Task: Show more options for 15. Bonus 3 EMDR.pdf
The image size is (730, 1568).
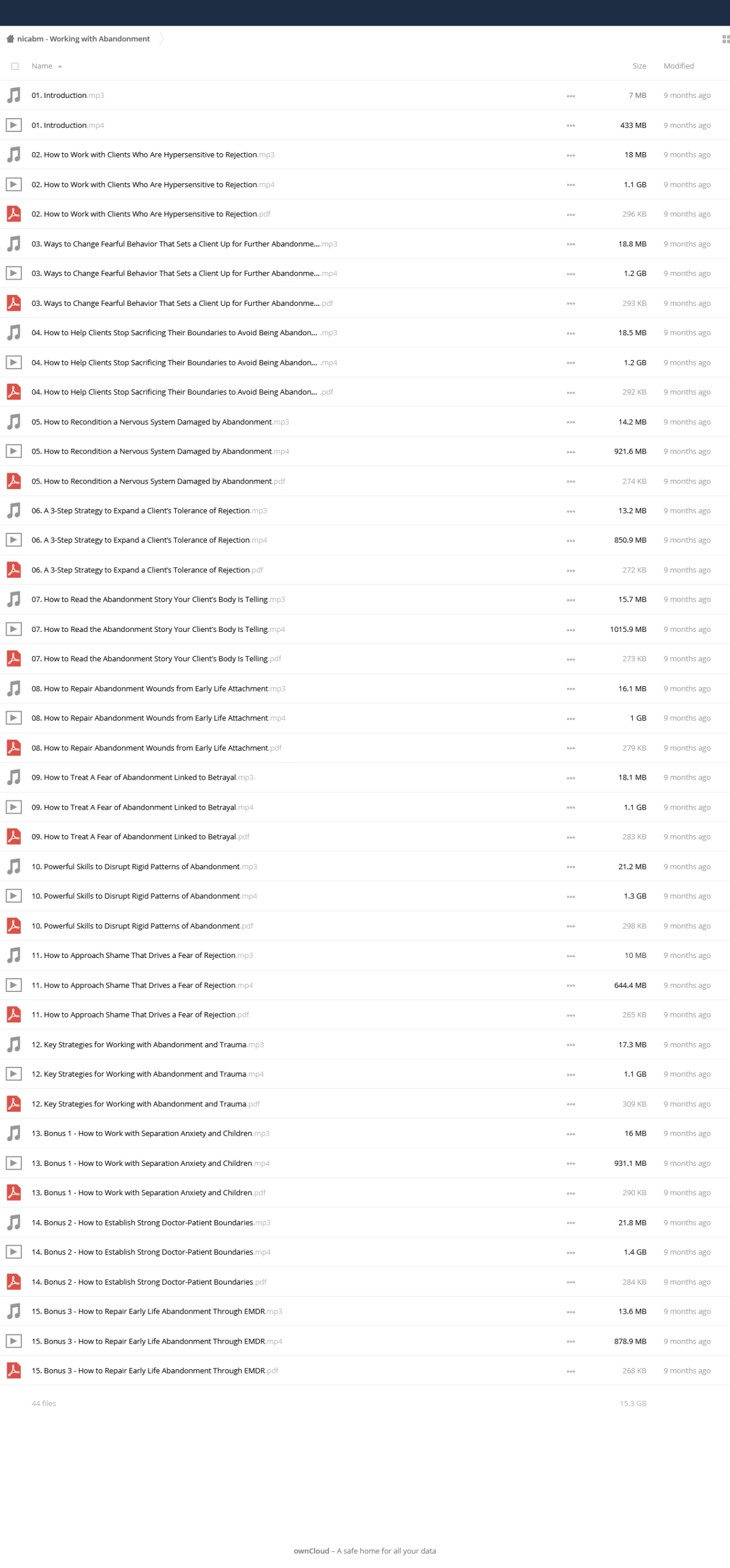Action: [571, 1372]
